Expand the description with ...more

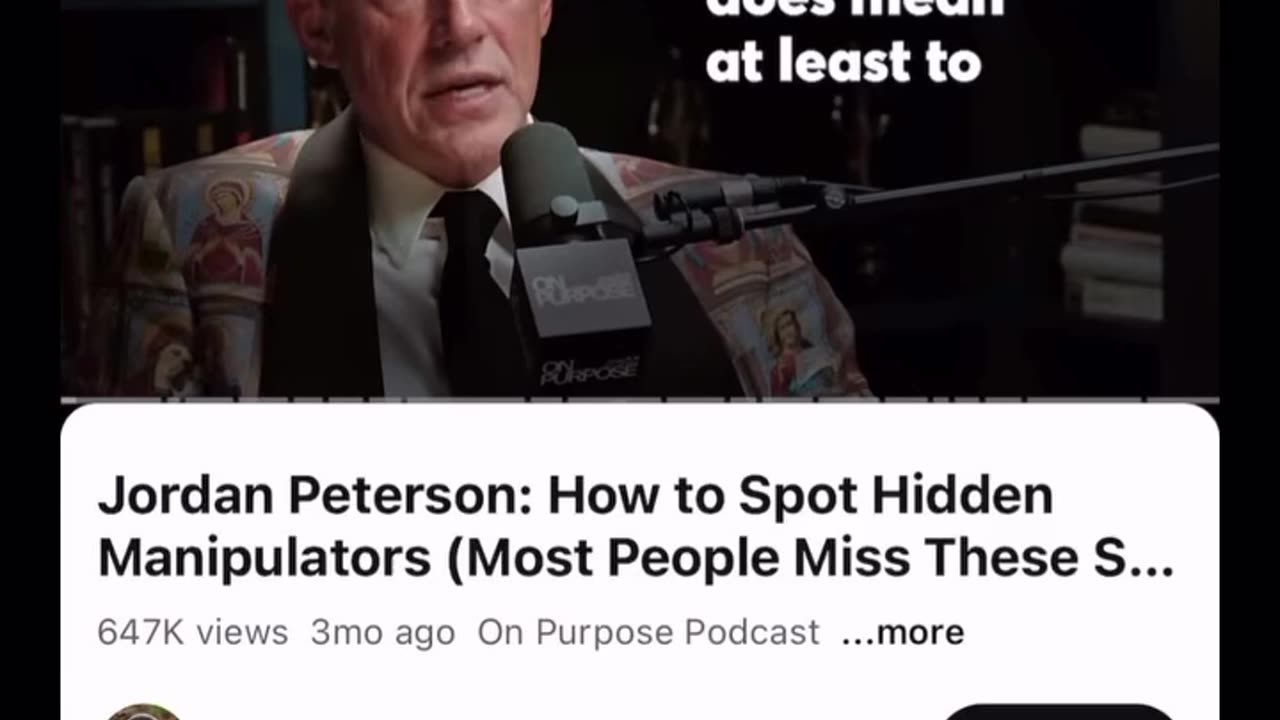click(903, 632)
